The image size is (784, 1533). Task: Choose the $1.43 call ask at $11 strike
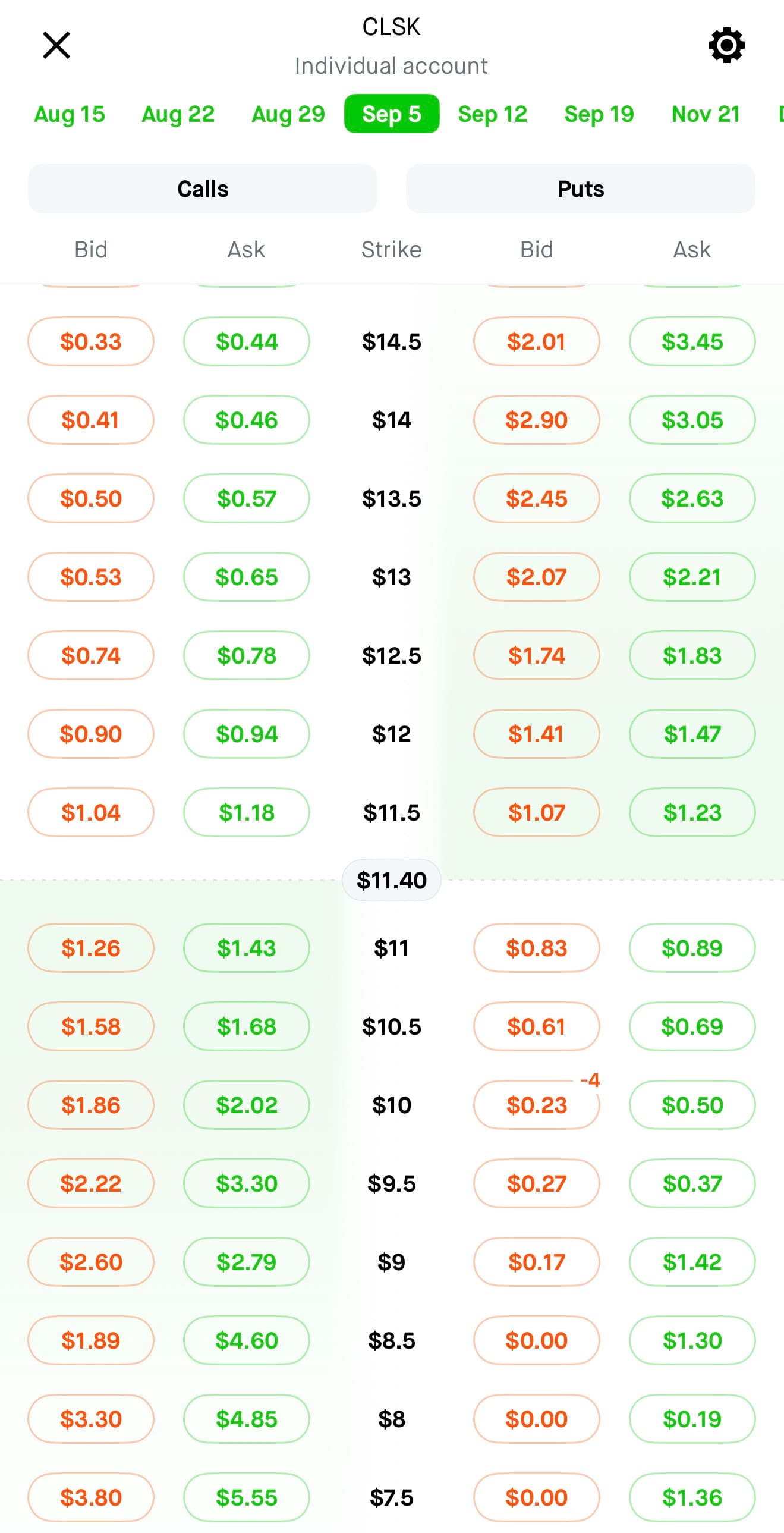246,948
